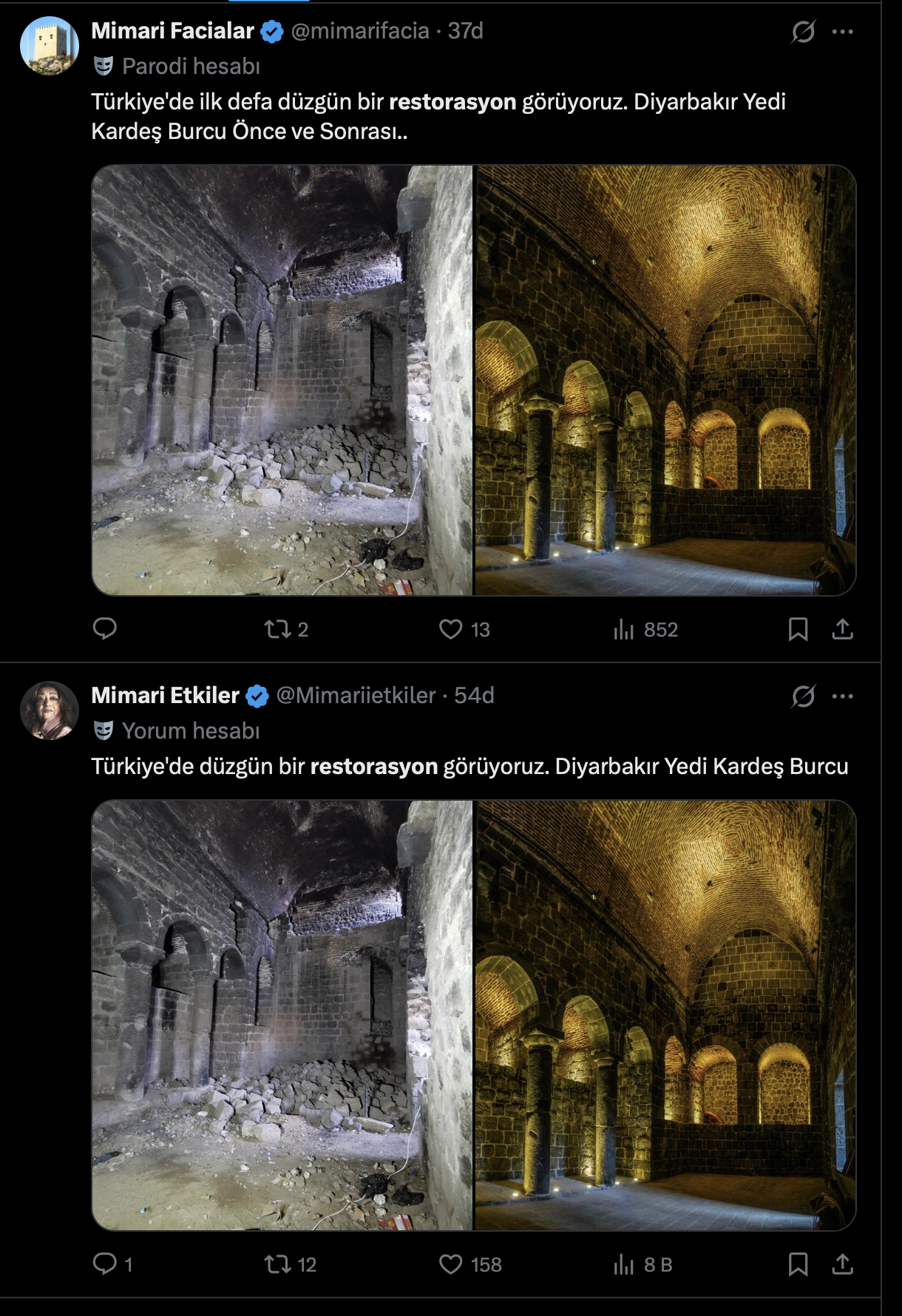Screen dimensions: 902x1316
Task: Share Mimari Facialar's post
Action: point(842,629)
